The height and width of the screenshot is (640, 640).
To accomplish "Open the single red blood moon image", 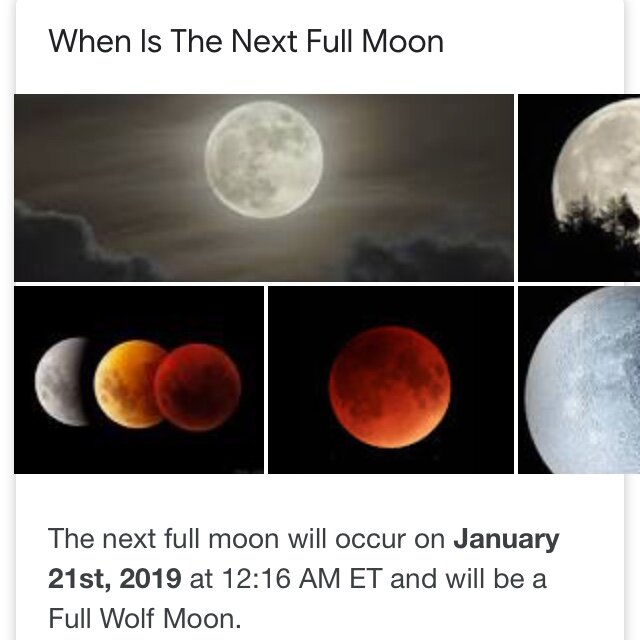I will [390, 380].
